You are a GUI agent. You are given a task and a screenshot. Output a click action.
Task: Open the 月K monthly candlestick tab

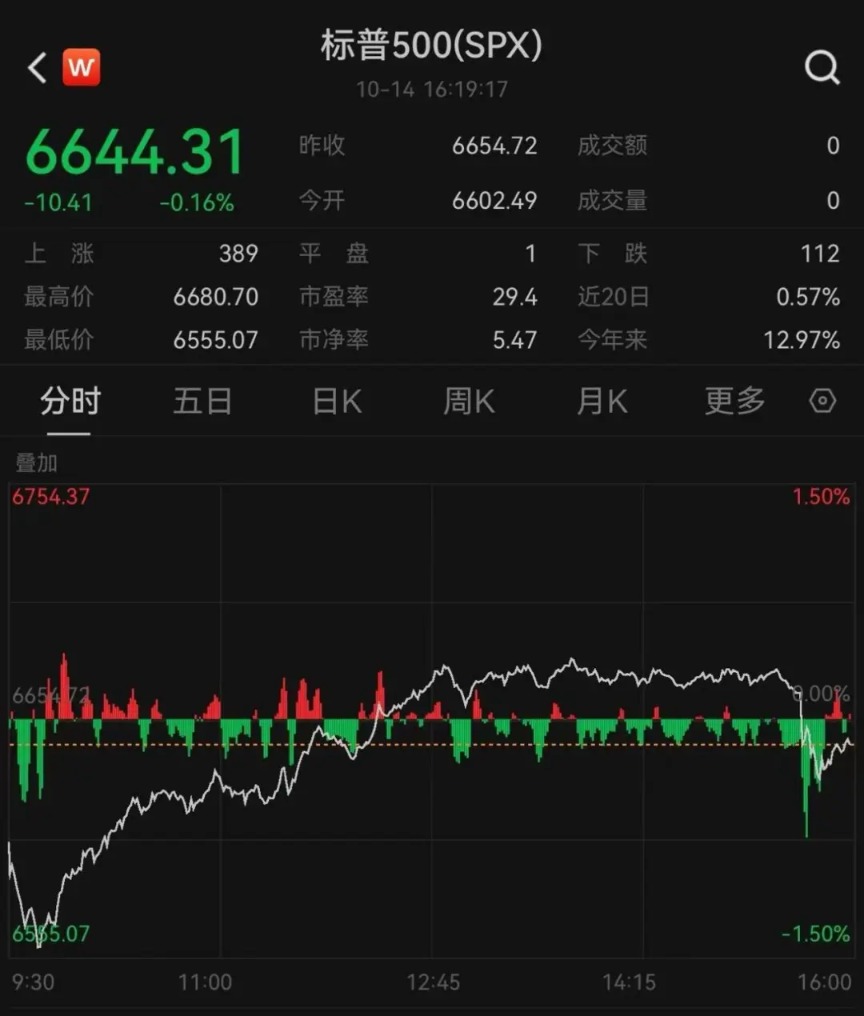click(x=600, y=400)
